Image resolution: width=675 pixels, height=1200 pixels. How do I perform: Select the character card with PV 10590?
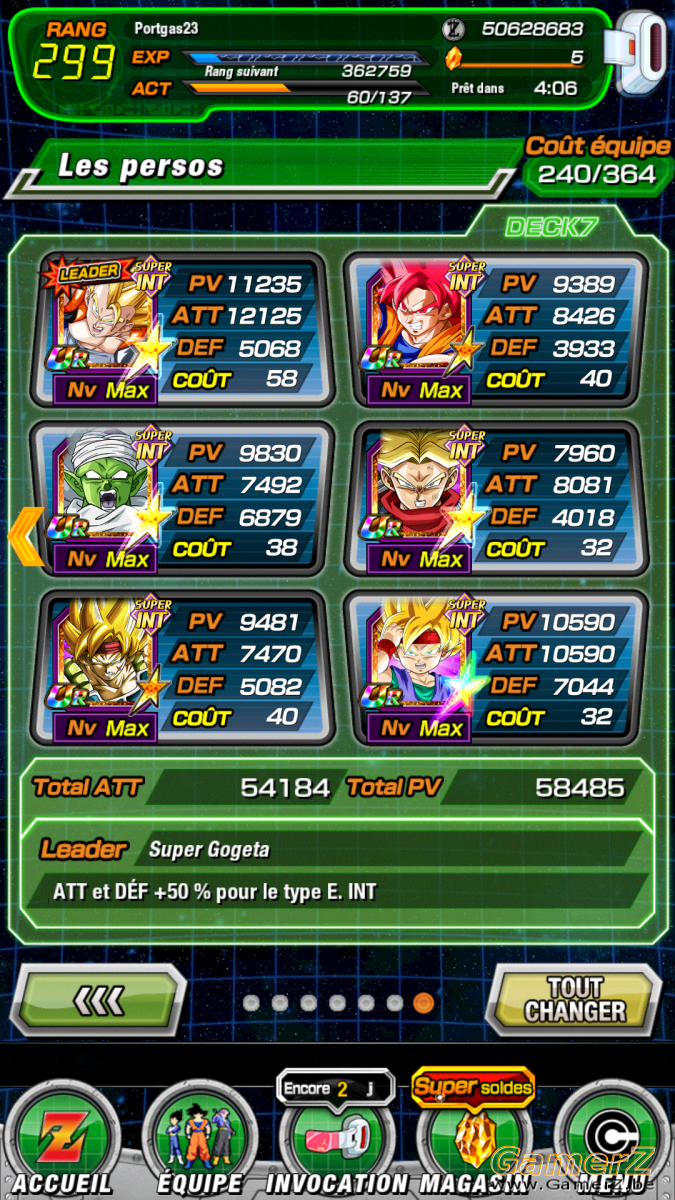coord(495,668)
